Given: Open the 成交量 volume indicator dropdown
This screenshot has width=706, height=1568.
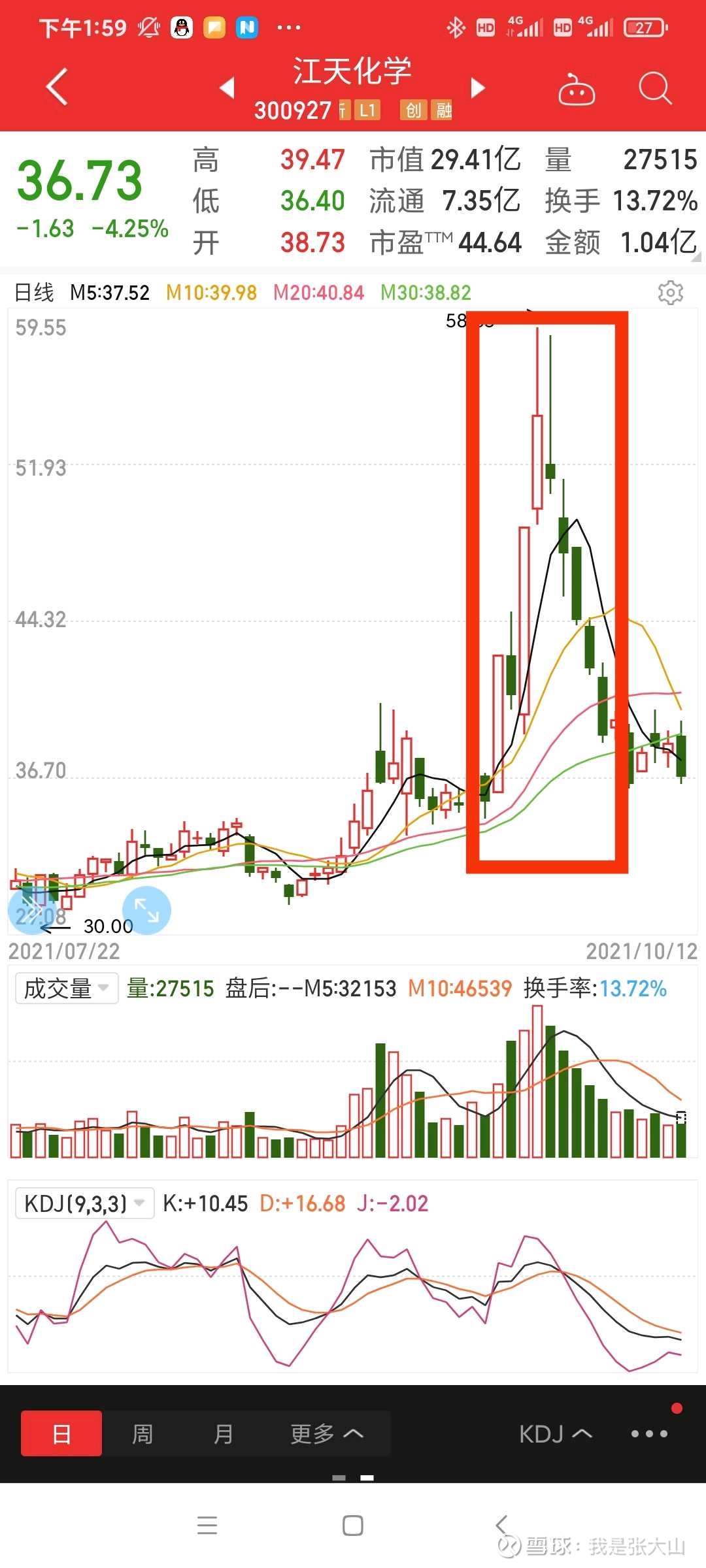Looking at the screenshot, I should pyautogui.click(x=65, y=988).
